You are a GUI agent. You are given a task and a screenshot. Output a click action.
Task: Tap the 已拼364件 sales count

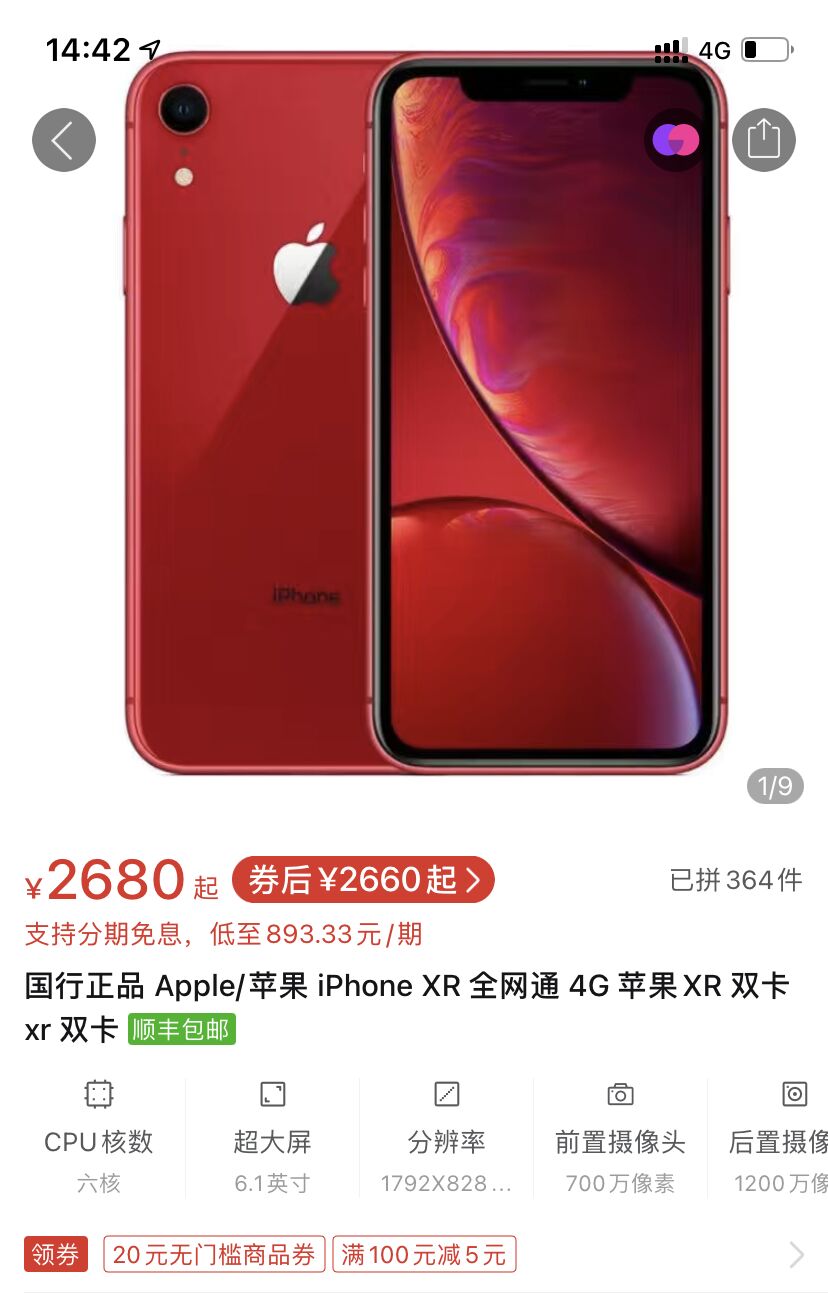click(x=736, y=881)
